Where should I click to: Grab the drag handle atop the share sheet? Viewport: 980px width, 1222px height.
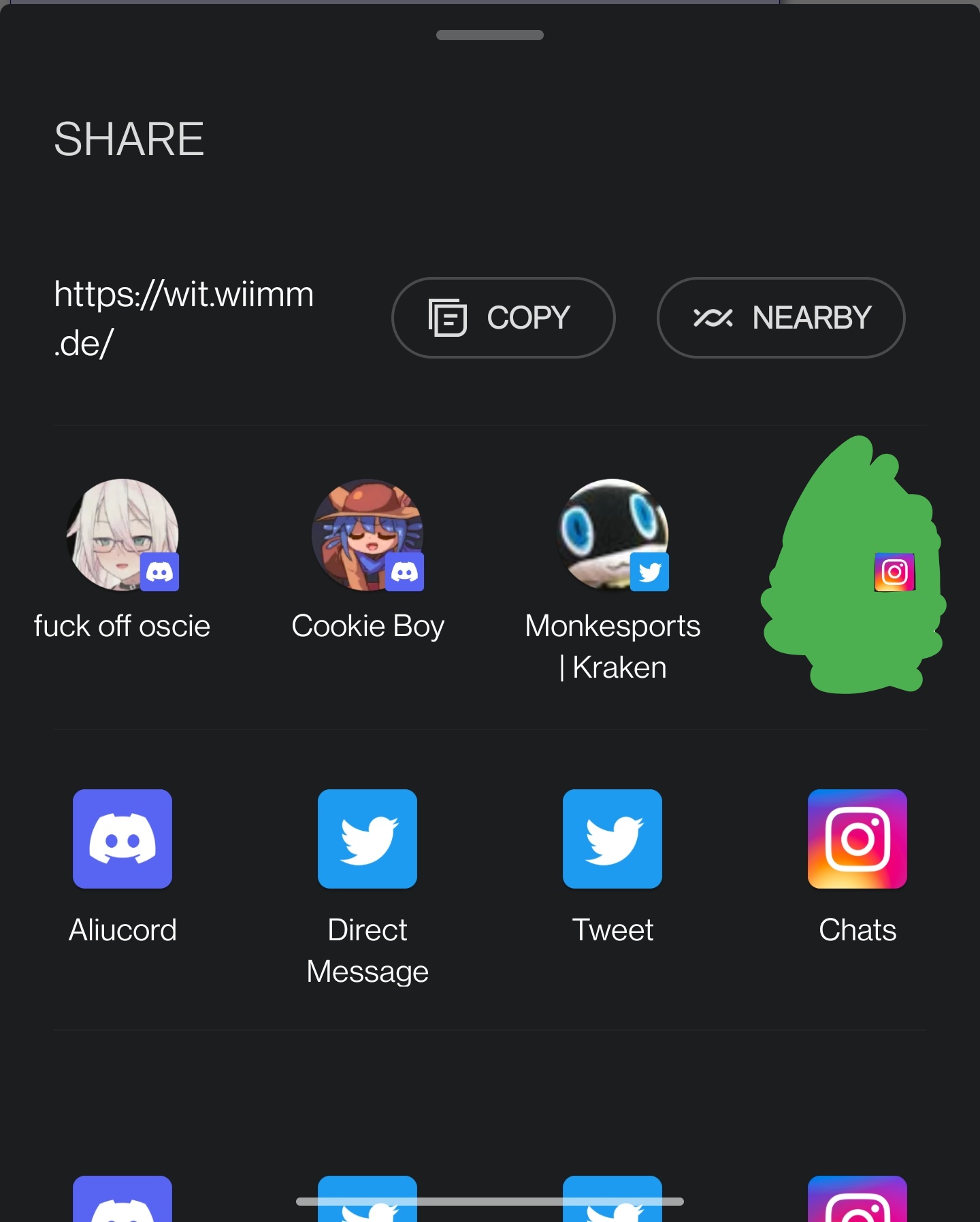(x=489, y=35)
